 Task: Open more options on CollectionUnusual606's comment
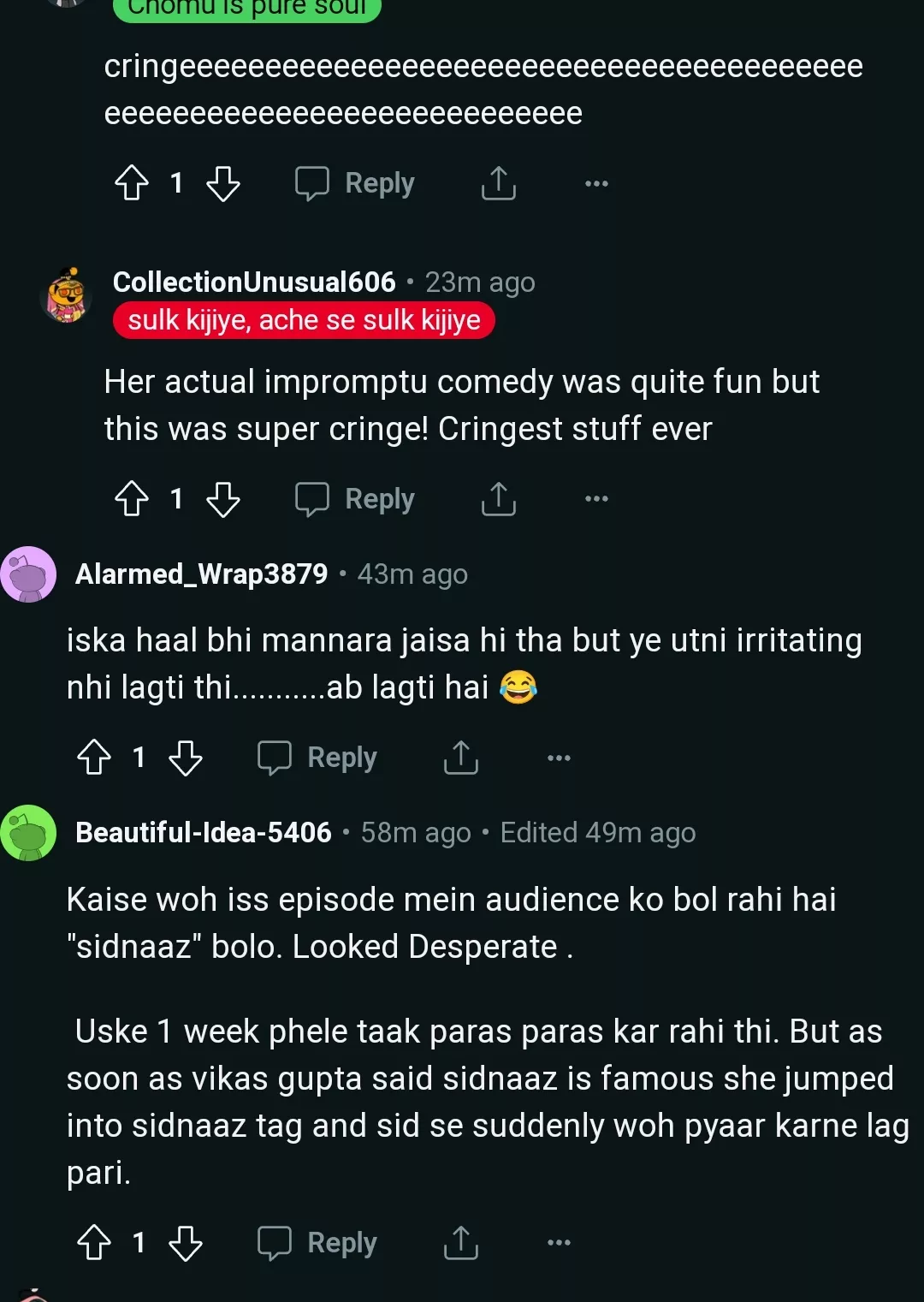tap(596, 498)
